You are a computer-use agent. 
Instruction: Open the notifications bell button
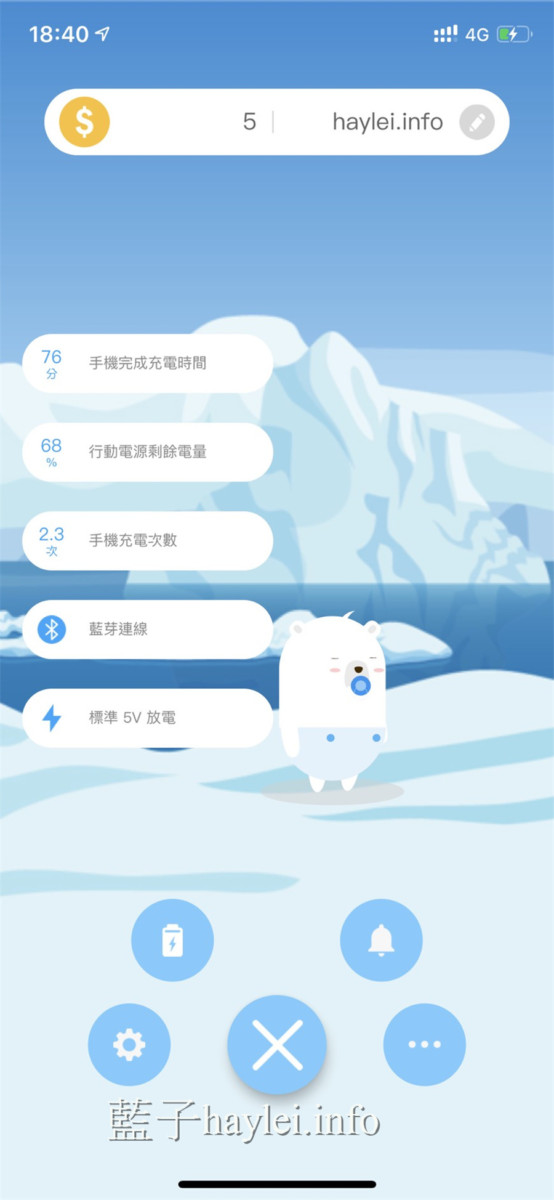(381, 940)
